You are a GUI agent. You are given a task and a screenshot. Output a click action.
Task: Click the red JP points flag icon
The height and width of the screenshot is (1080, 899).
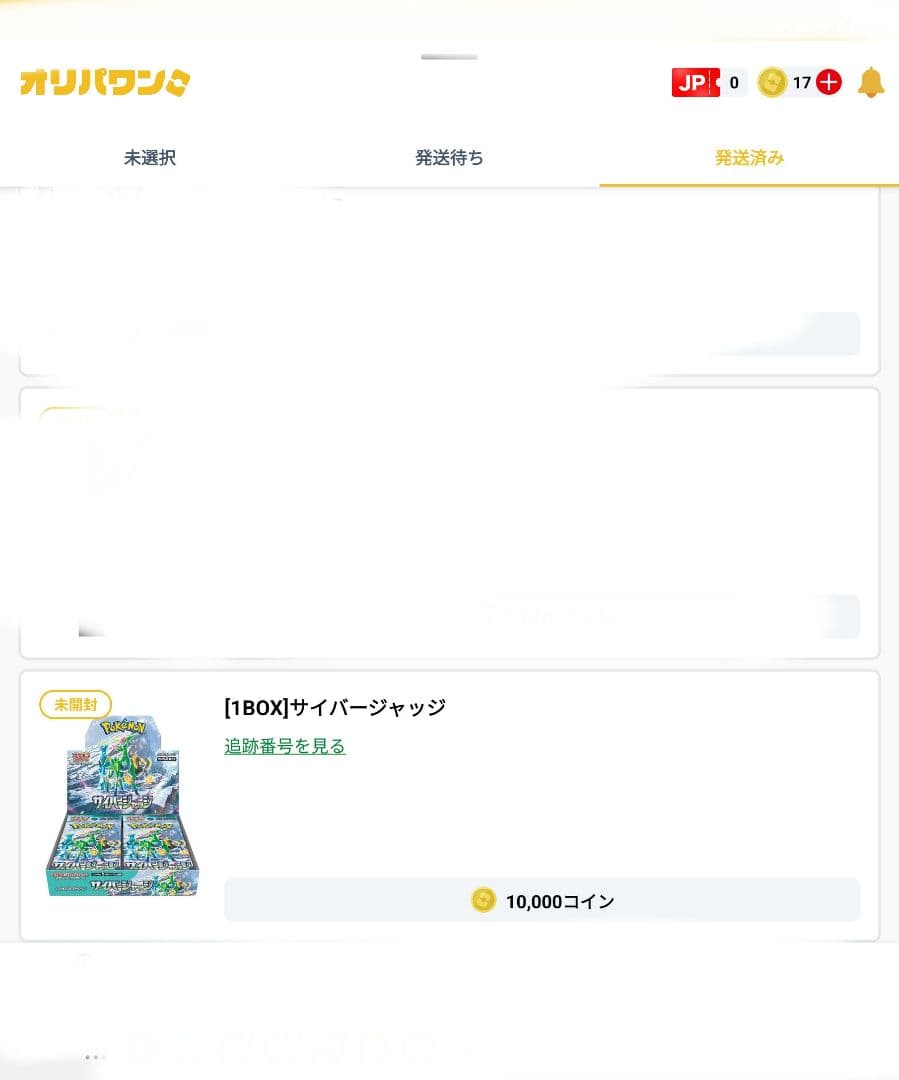692,83
